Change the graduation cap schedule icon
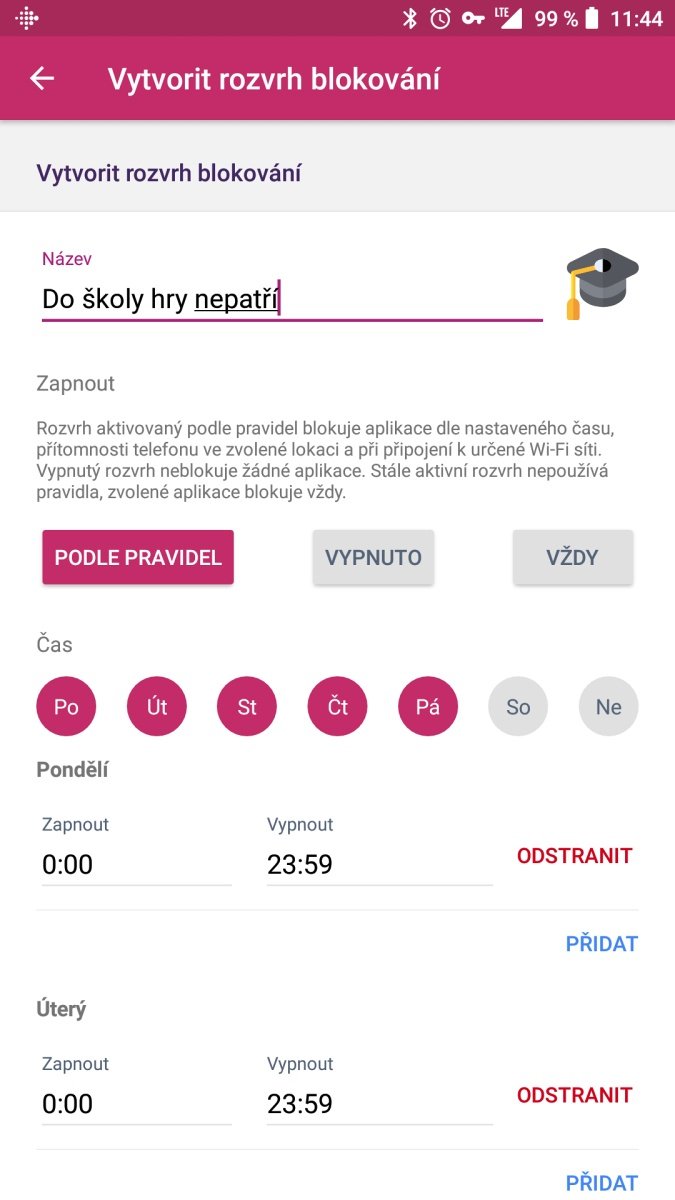675x1200 pixels. pos(602,283)
